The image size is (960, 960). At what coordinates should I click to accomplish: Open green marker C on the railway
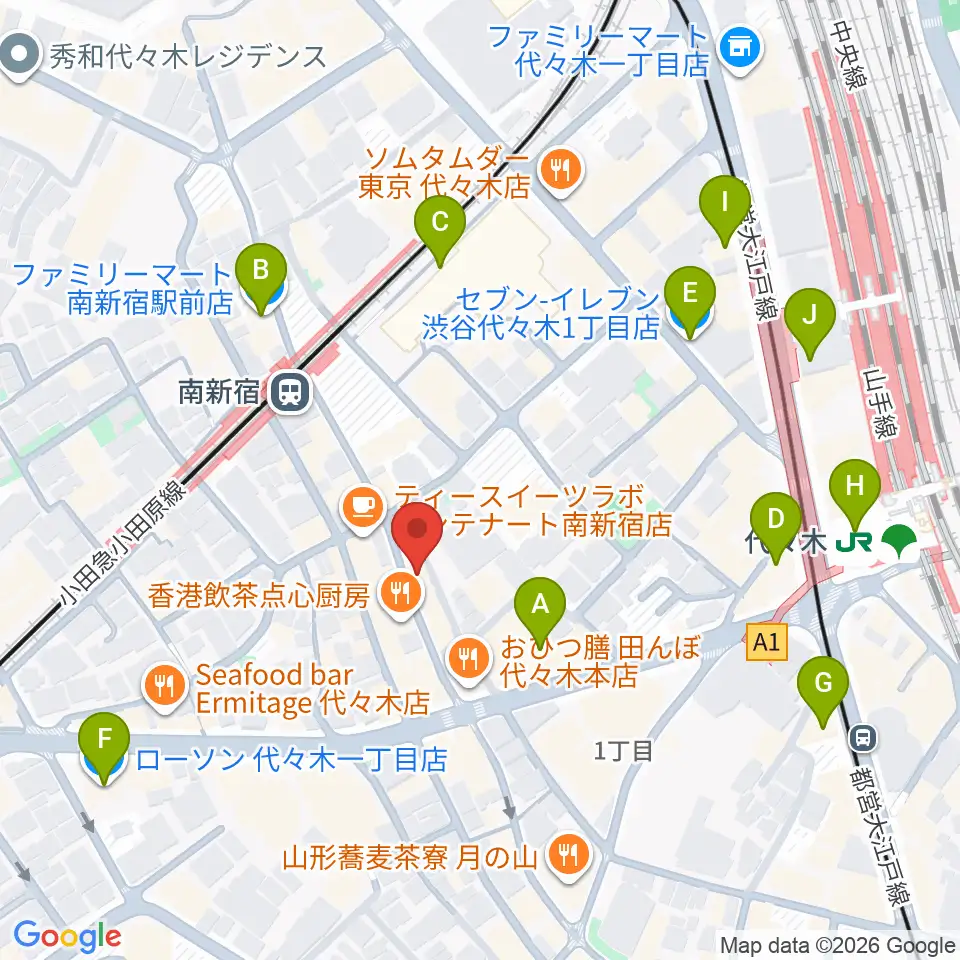point(440,230)
